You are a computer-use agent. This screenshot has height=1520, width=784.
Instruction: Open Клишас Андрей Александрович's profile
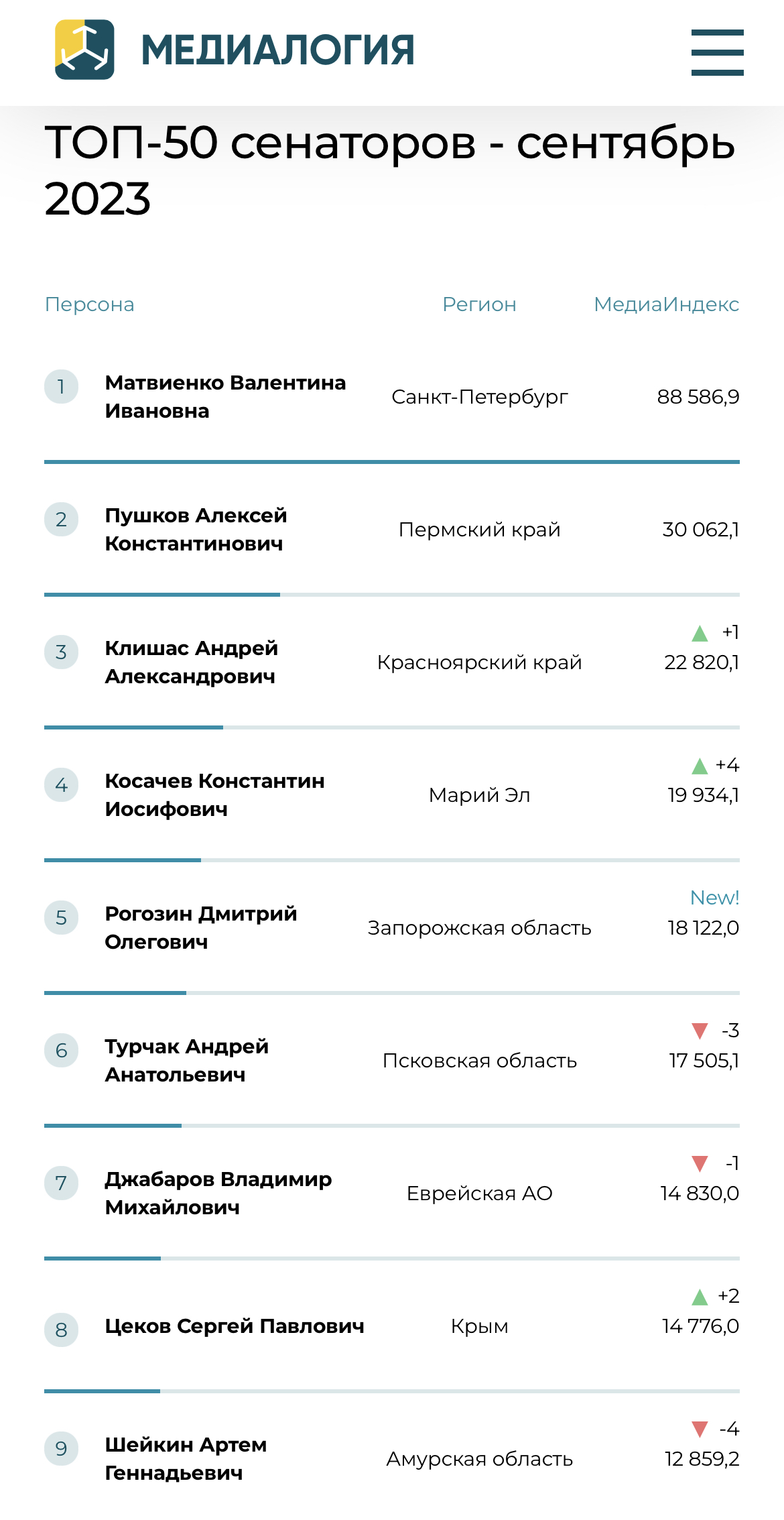192,662
